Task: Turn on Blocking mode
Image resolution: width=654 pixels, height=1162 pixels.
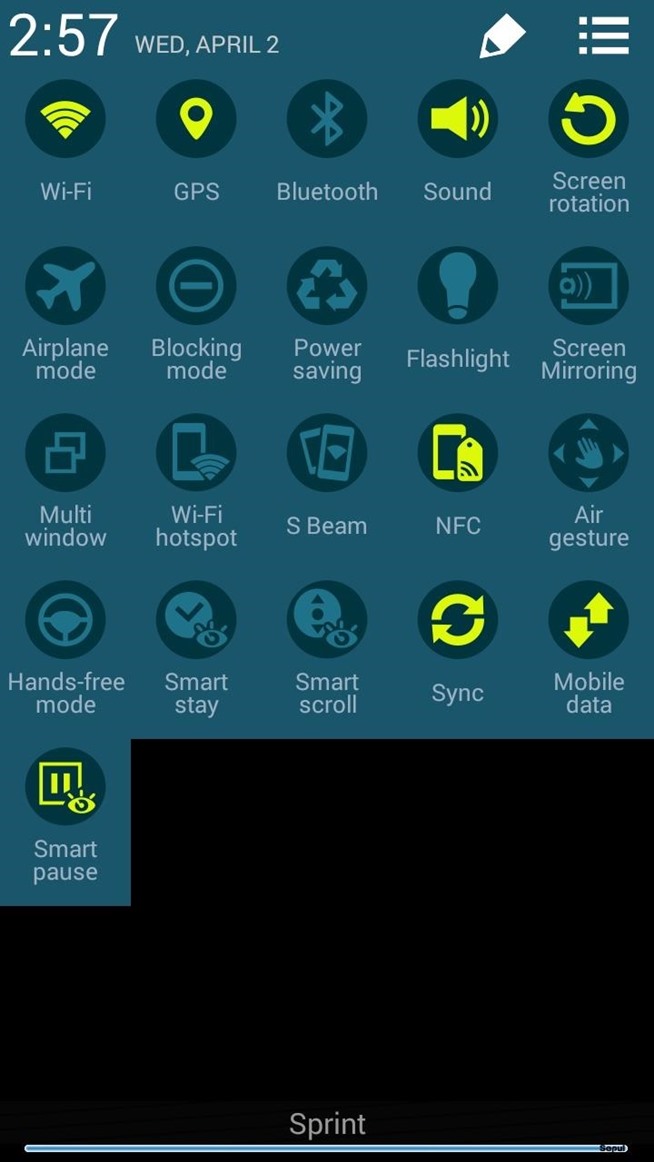Action: click(x=196, y=285)
